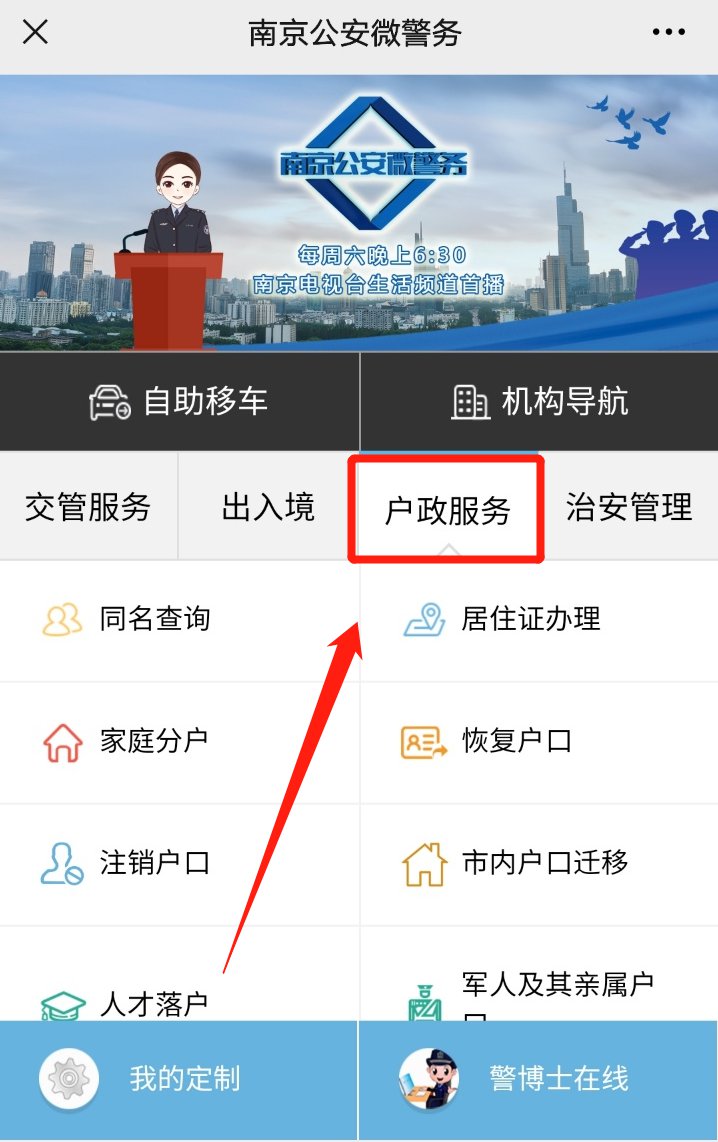Open 居住证办理
The width and height of the screenshot is (718, 1142).
[x=530, y=619]
